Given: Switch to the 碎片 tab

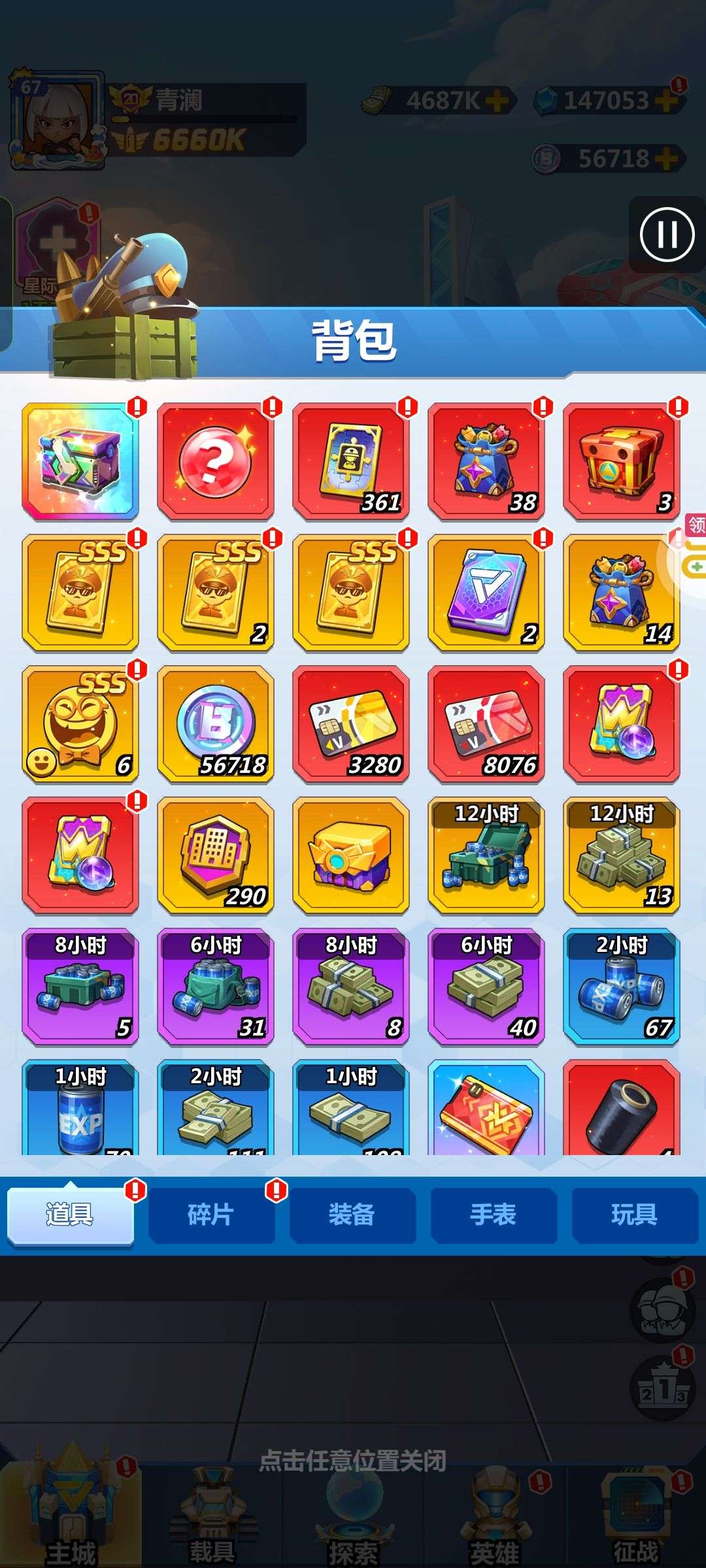Looking at the screenshot, I should (211, 1215).
